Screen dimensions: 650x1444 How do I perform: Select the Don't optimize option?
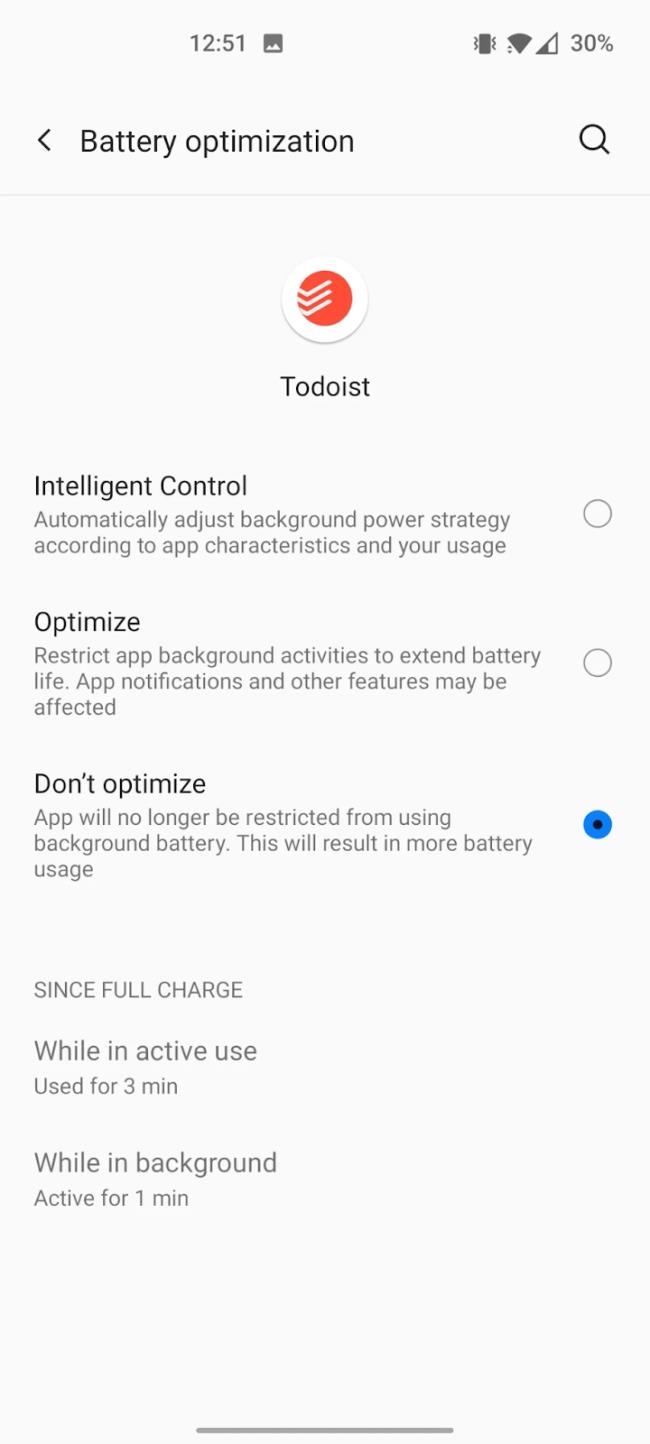[325, 825]
